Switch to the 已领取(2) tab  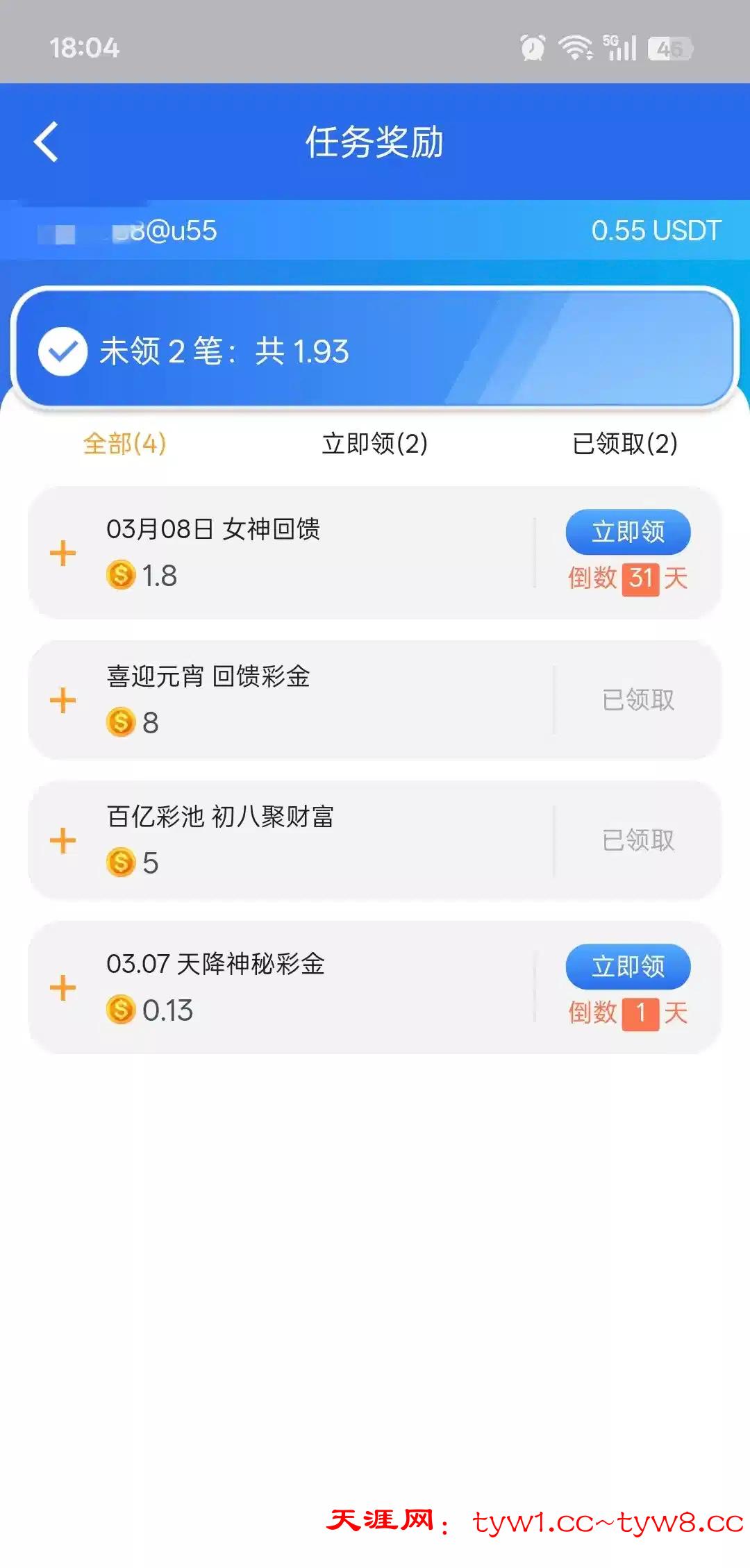(x=624, y=443)
